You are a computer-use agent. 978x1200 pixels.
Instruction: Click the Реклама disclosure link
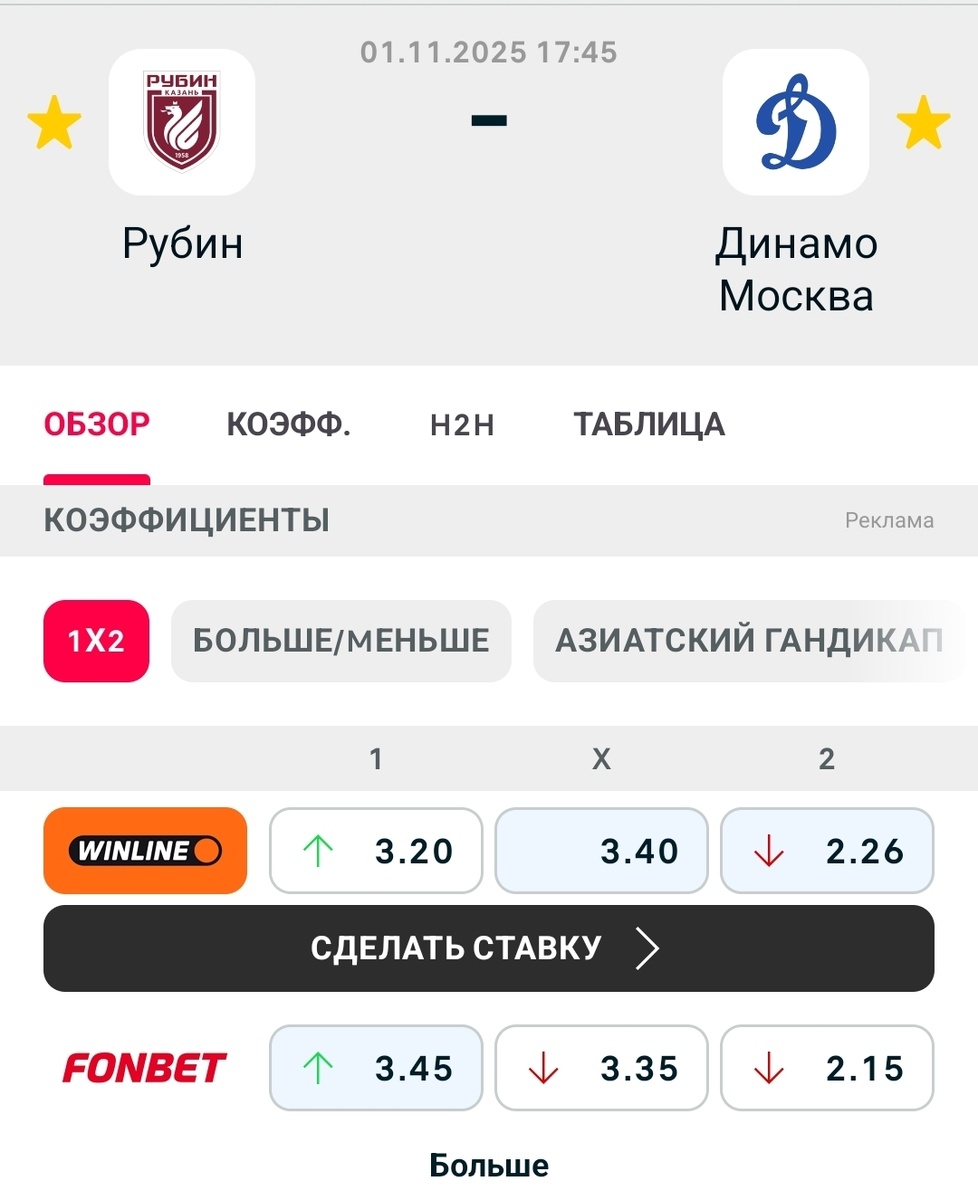889,520
